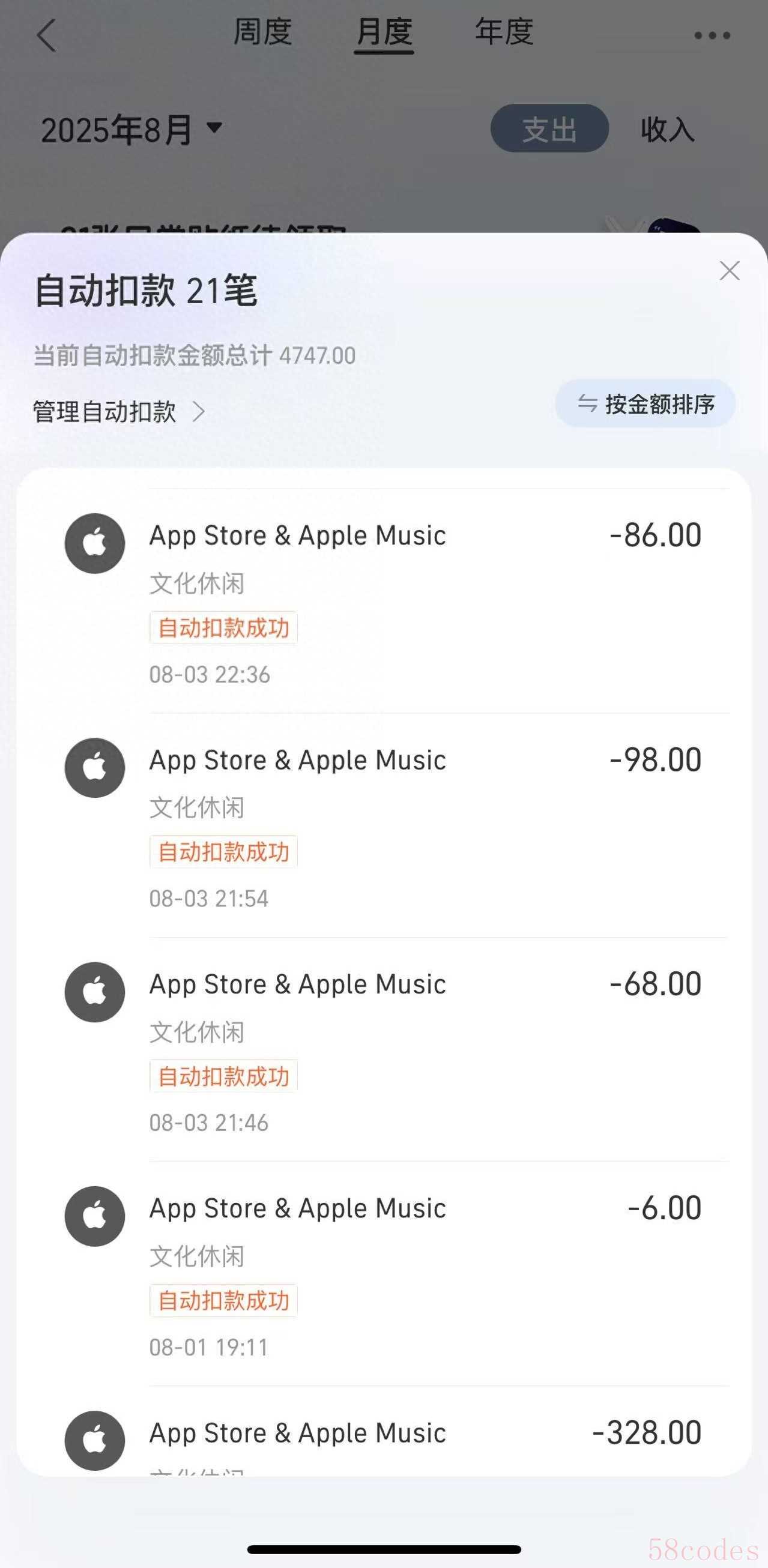View the -6.00 App Store deduction
This screenshot has width=768, height=1568.
point(384,1274)
